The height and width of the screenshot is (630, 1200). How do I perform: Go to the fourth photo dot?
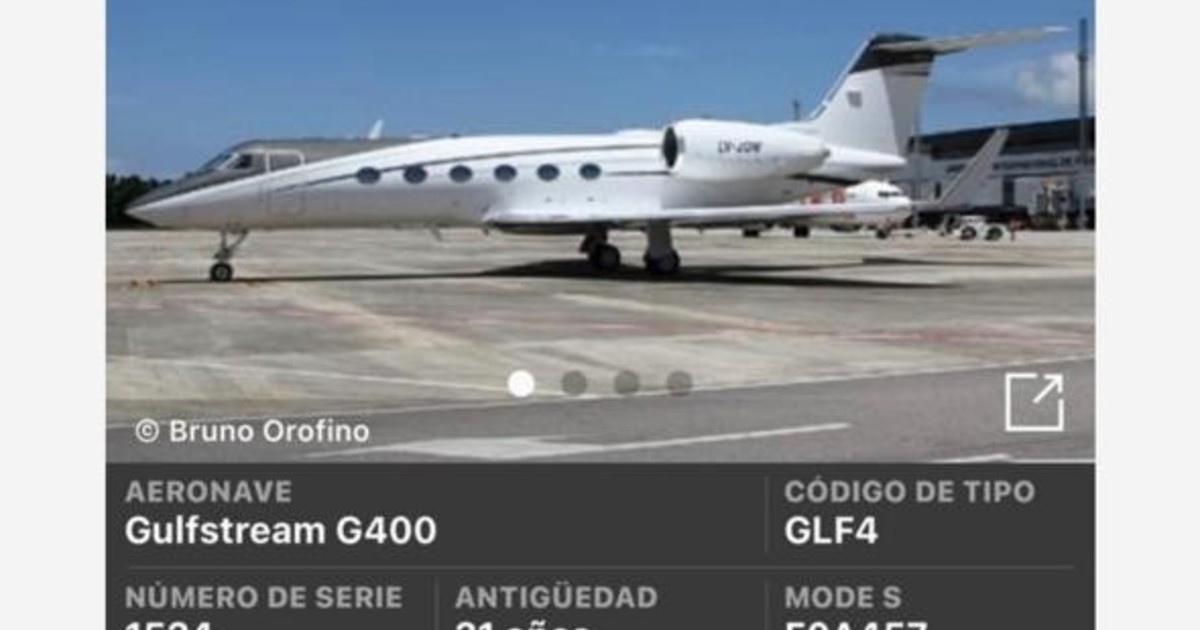680,383
